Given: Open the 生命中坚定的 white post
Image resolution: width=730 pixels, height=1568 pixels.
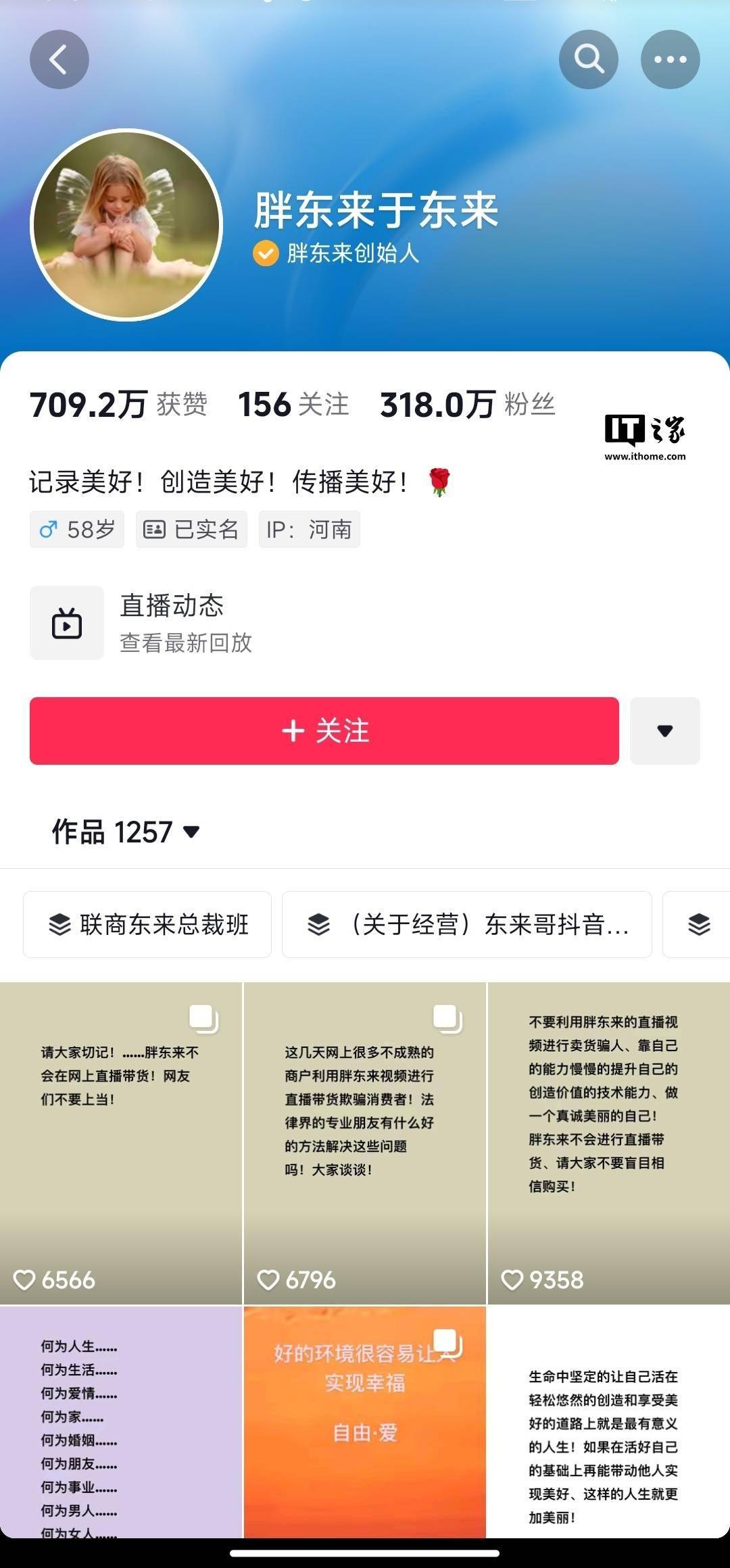Looking at the screenshot, I should point(608,1422).
